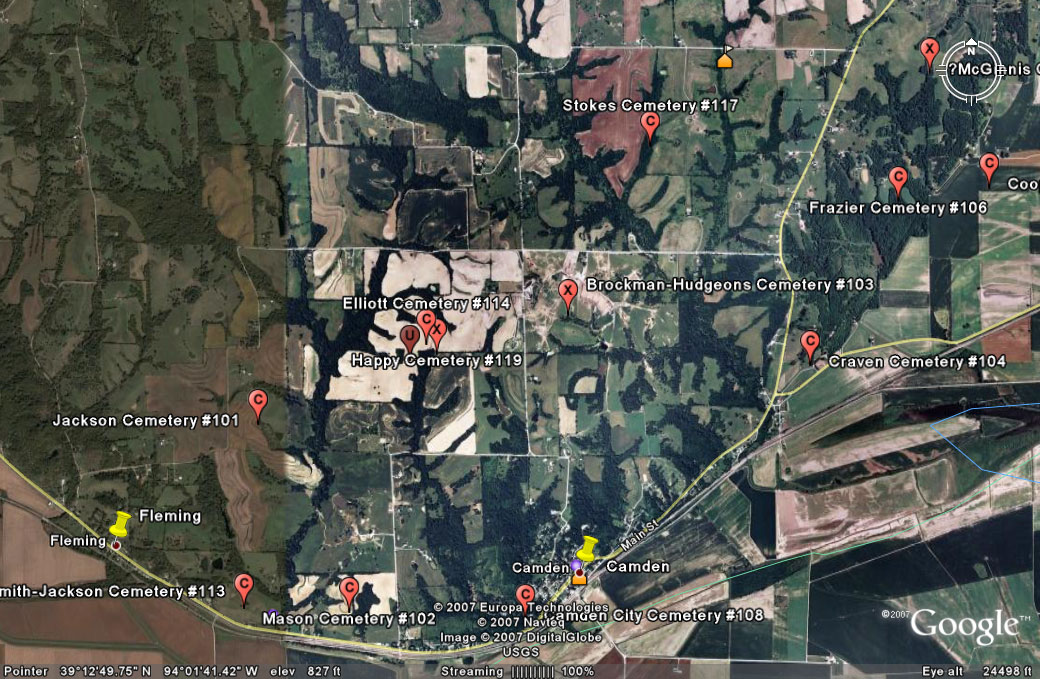Select the Frazier Cemetery #106 marker
Screen dimensions: 1040x679
coord(898,179)
